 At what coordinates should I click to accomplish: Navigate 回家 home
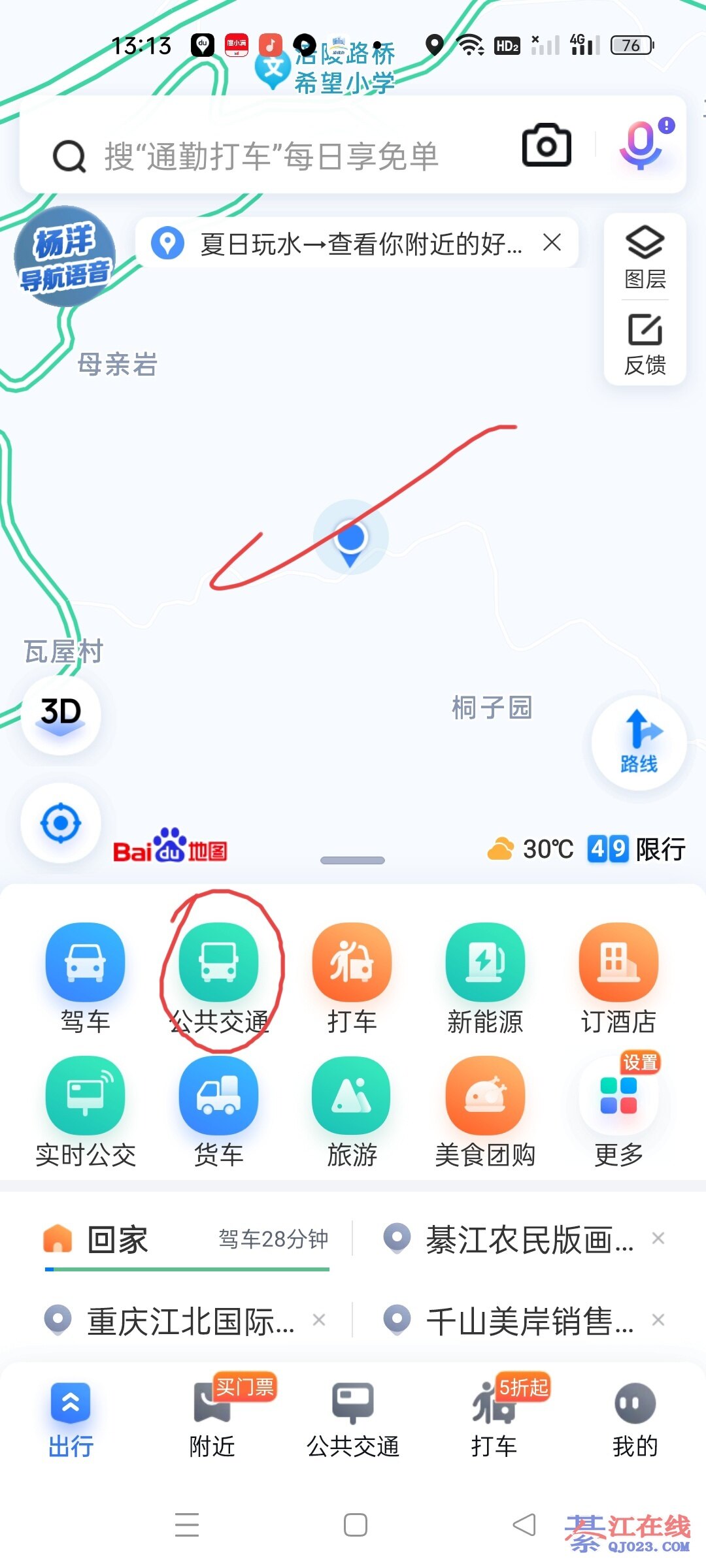[x=118, y=1239]
